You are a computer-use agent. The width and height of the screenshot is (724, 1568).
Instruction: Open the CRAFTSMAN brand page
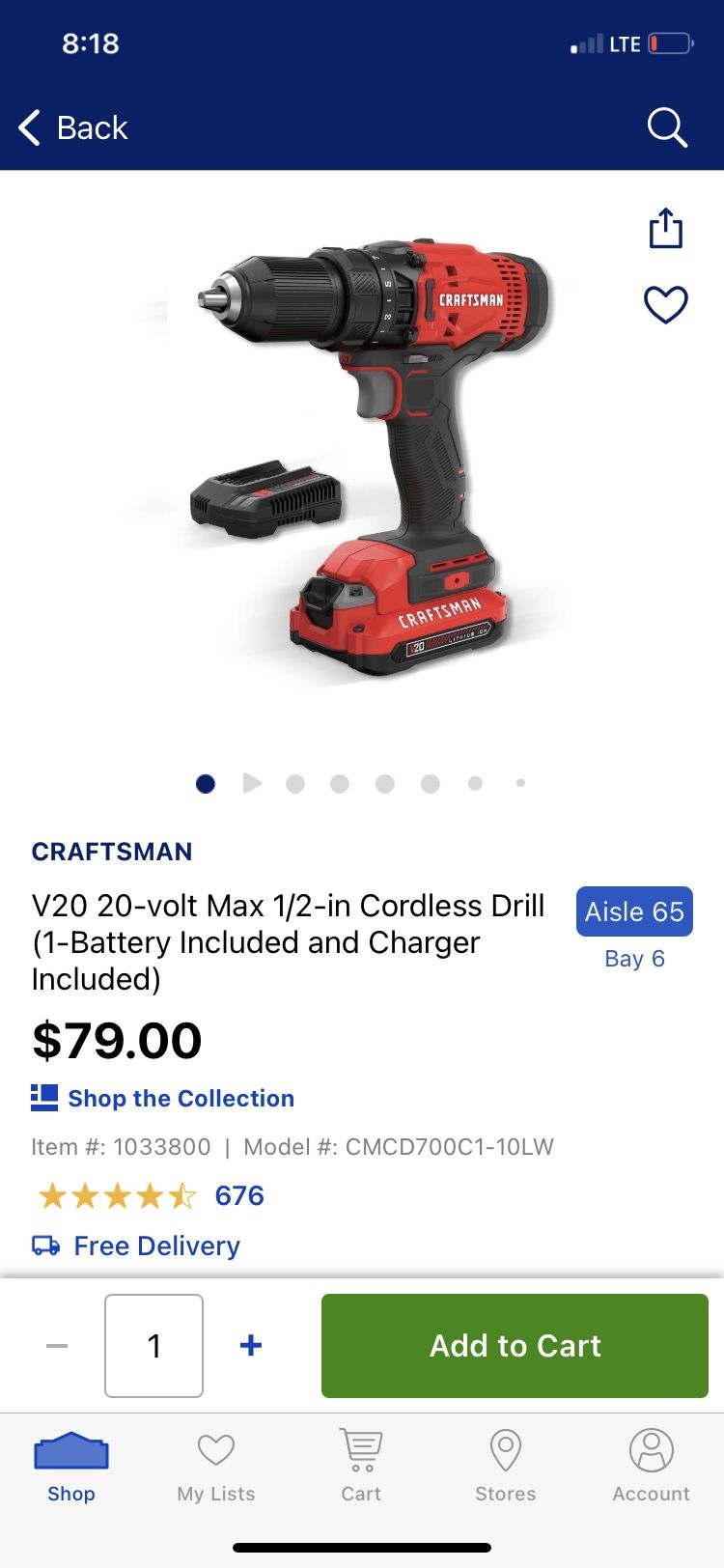[x=112, y=852]
